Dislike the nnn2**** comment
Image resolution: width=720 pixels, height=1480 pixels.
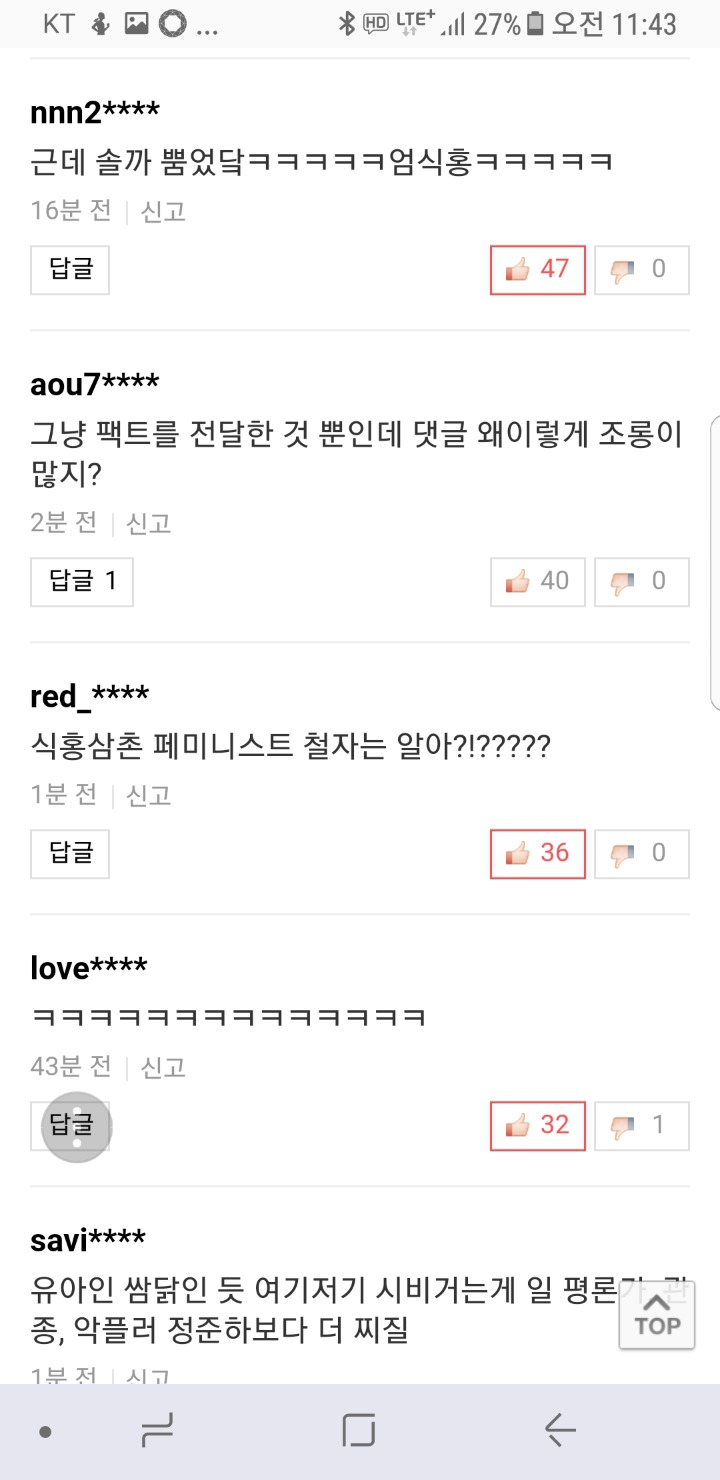coord(641,269)
